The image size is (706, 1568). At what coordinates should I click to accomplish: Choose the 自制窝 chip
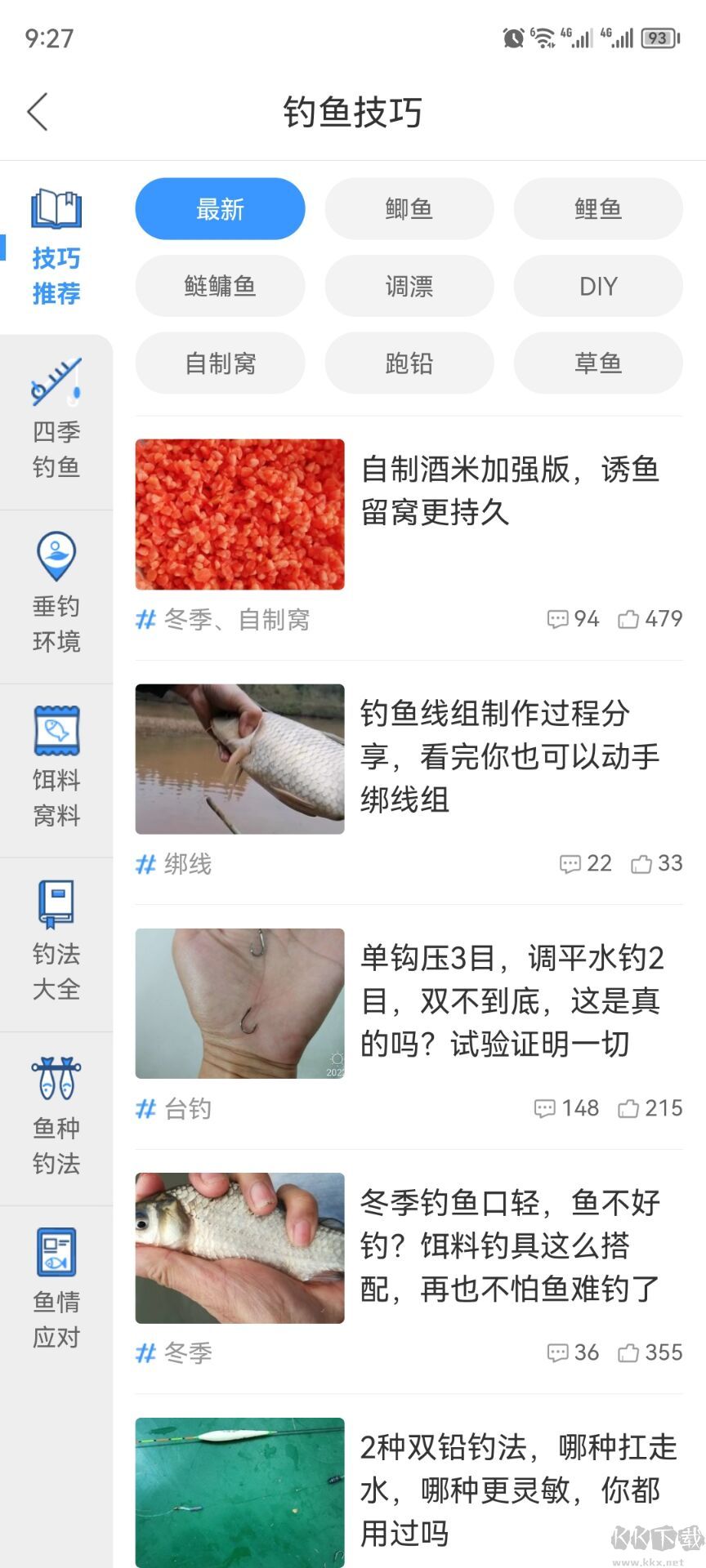(x=220, y=363)
